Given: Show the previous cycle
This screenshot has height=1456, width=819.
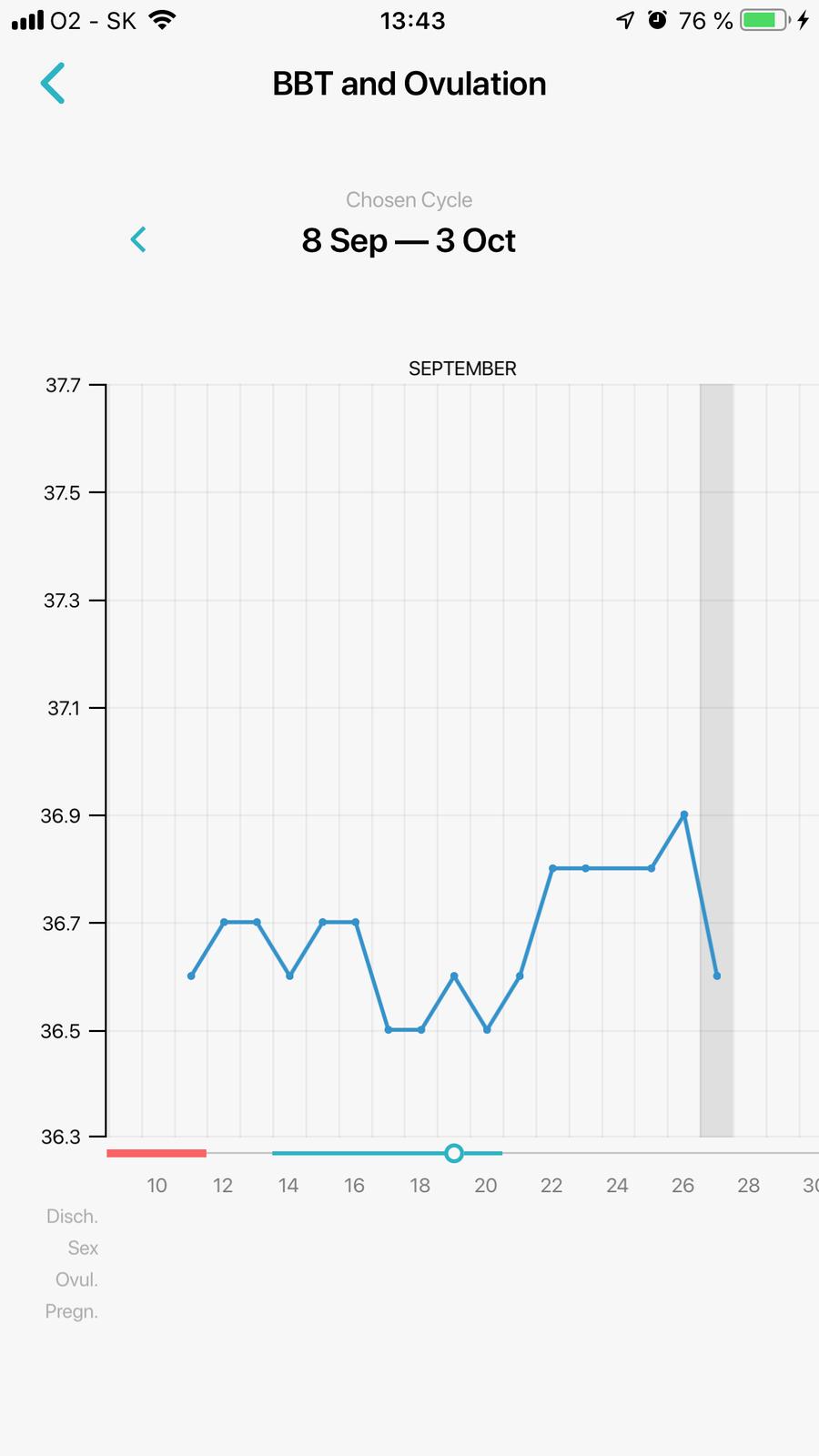Looking at the screenshot, I should coord(138,239).
